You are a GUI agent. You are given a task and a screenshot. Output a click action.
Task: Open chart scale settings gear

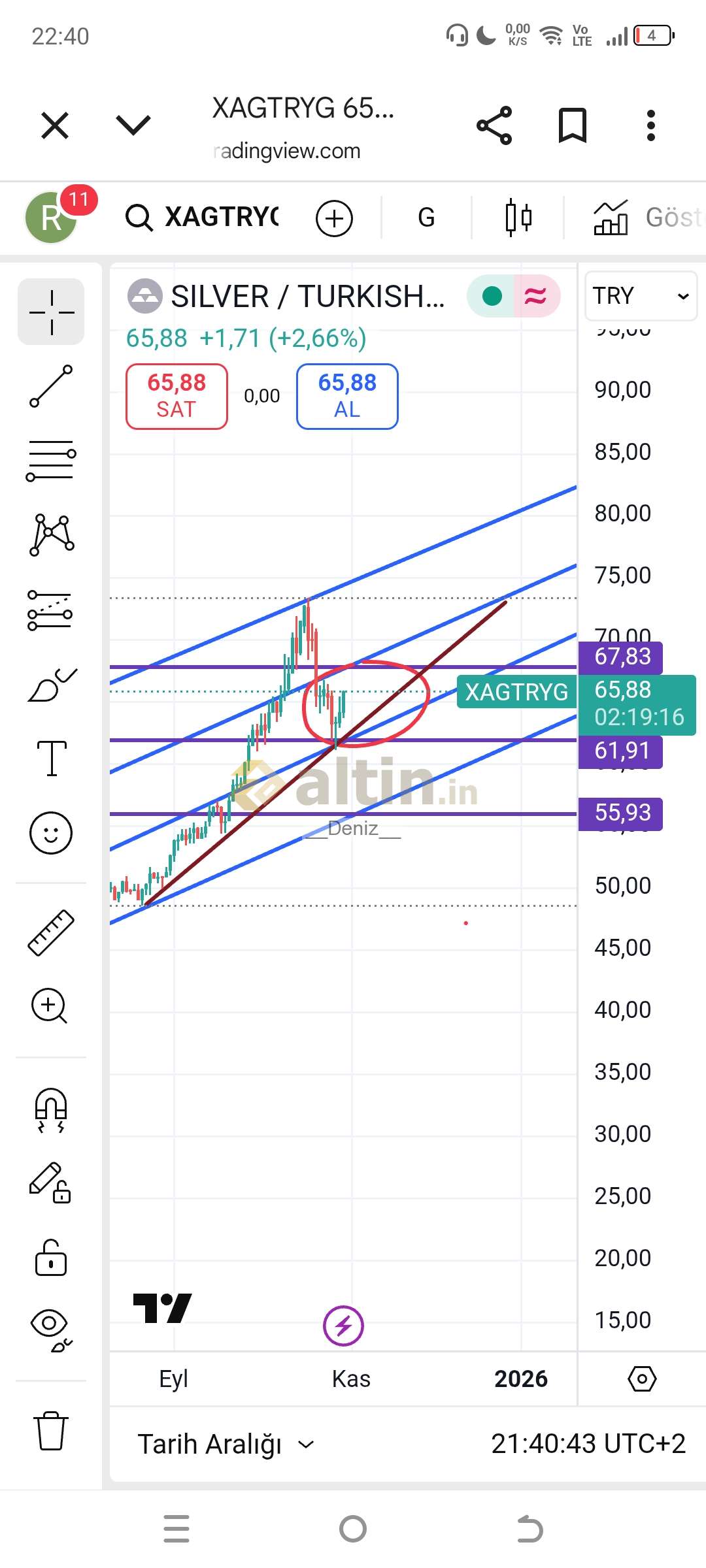pos(642,1379)
